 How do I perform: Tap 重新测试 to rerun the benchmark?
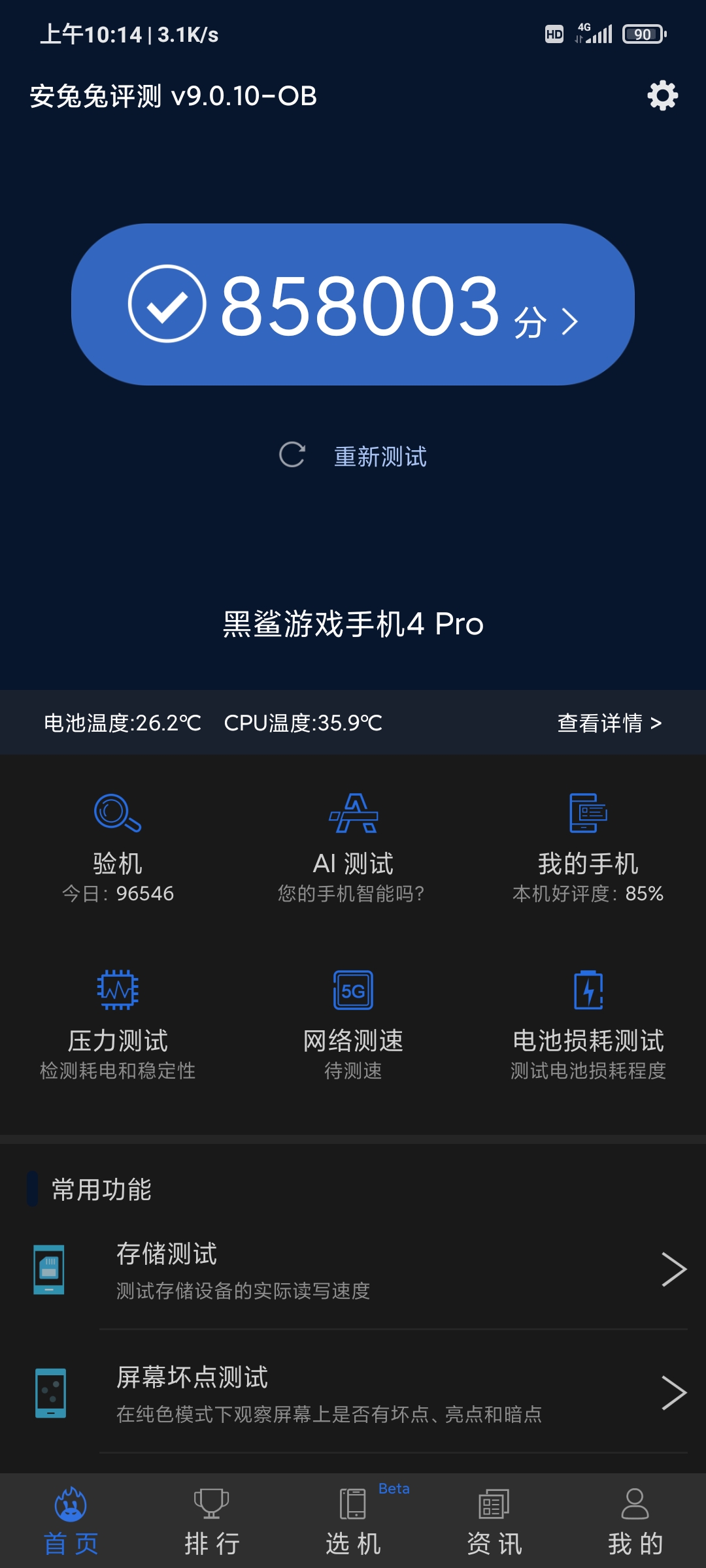[x=353, y=456]
